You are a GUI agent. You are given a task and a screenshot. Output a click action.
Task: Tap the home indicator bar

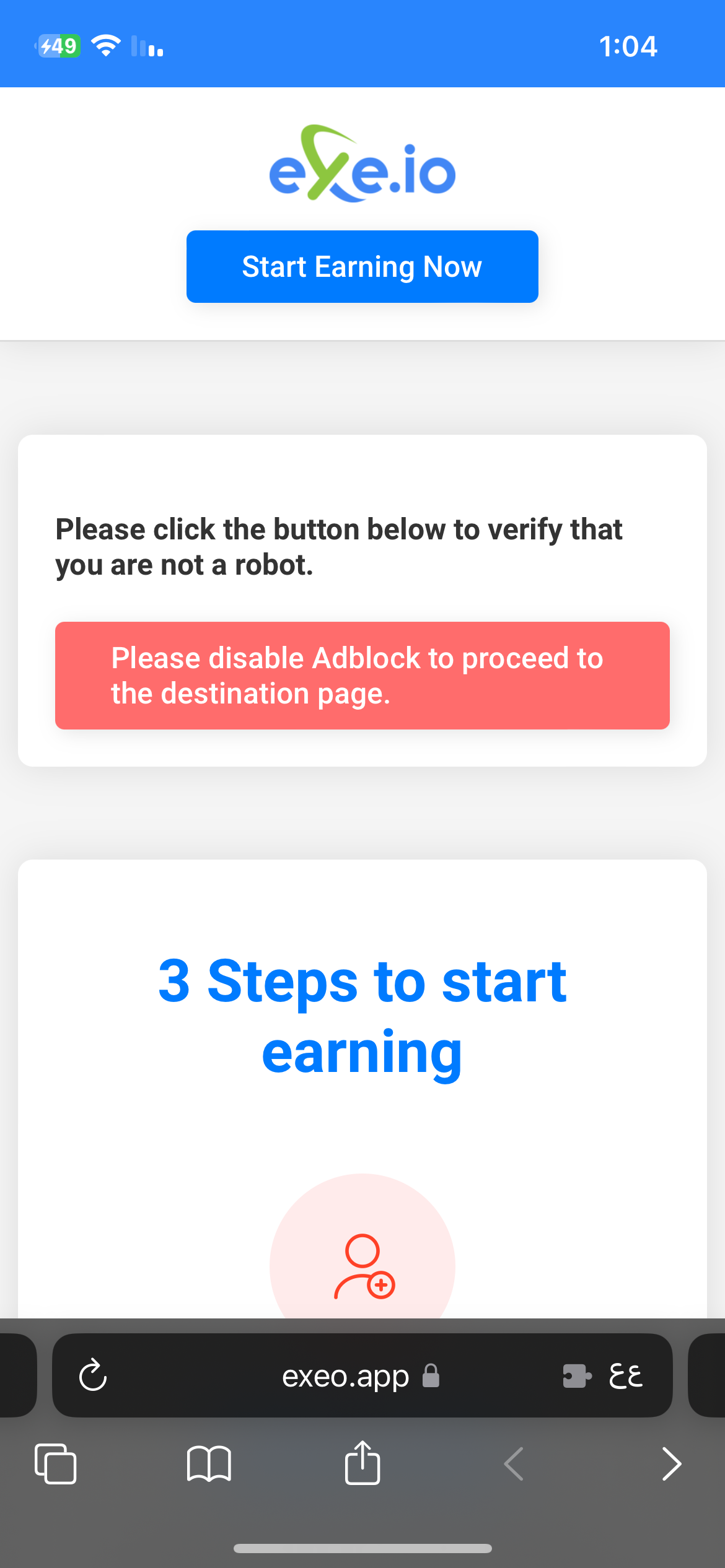click(x=362, y=1548)
